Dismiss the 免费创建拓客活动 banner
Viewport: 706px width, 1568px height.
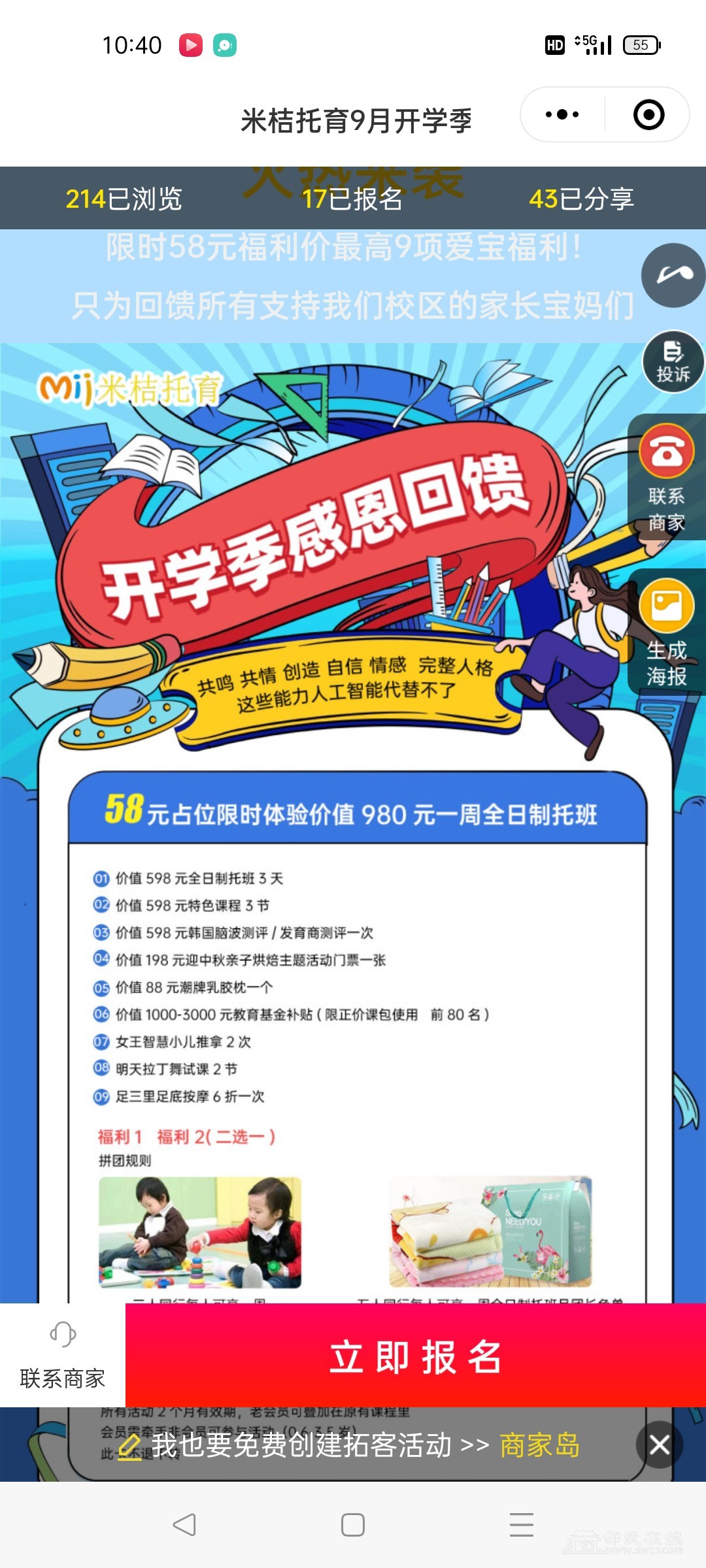click(x=659, y=1445)
